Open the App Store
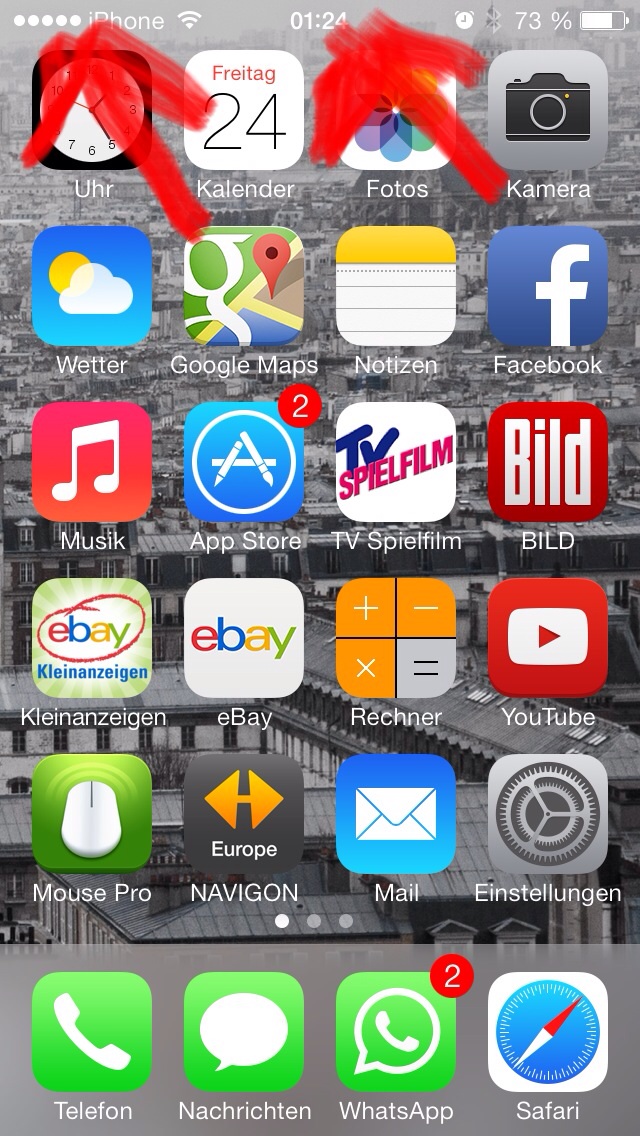 [x=244, y=462]
